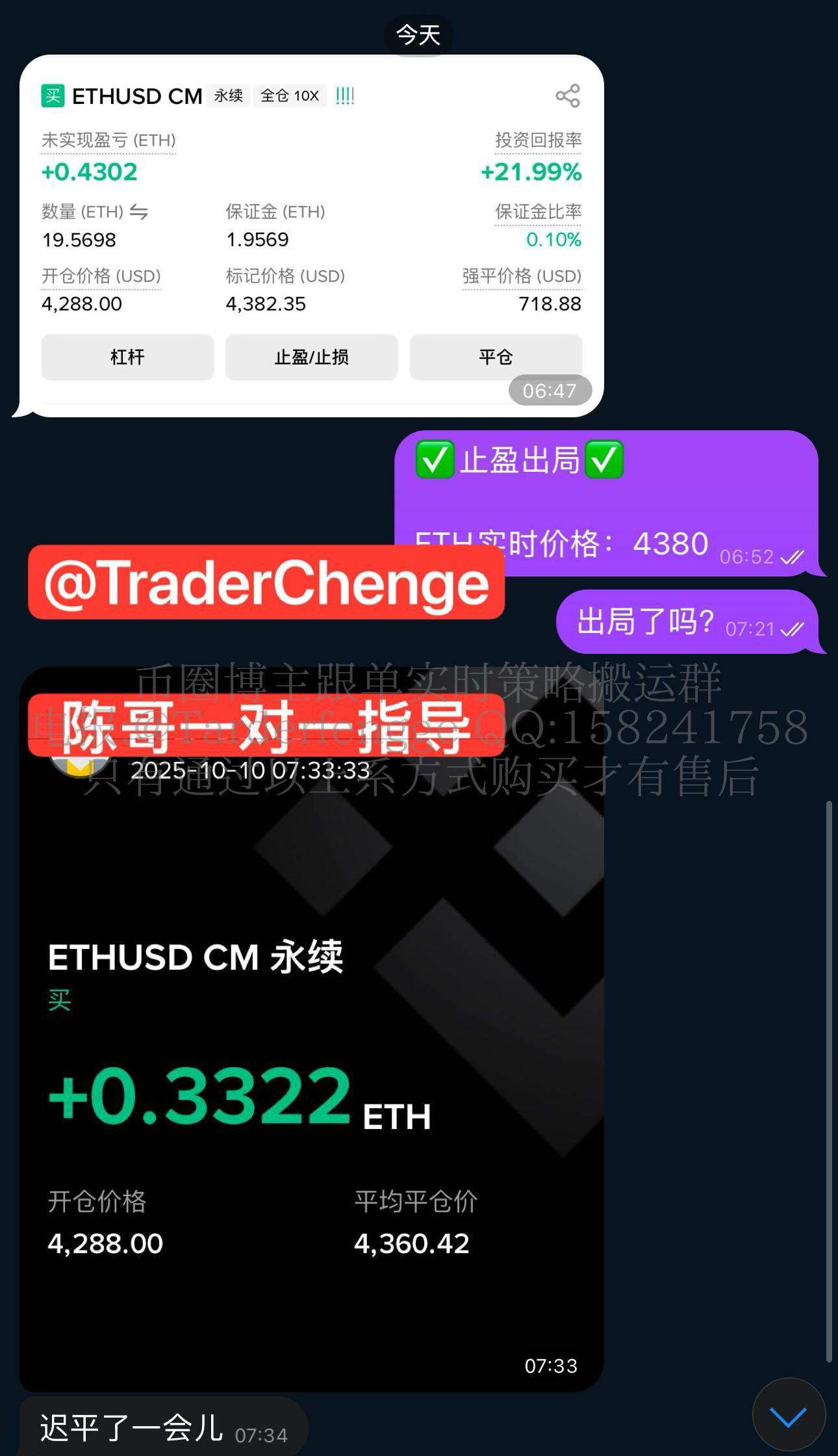Open the ETHUSD position screenshot sent at 06:47
Image resolution: width=838 pixels, height=1456 pixels.
point(312,235)
